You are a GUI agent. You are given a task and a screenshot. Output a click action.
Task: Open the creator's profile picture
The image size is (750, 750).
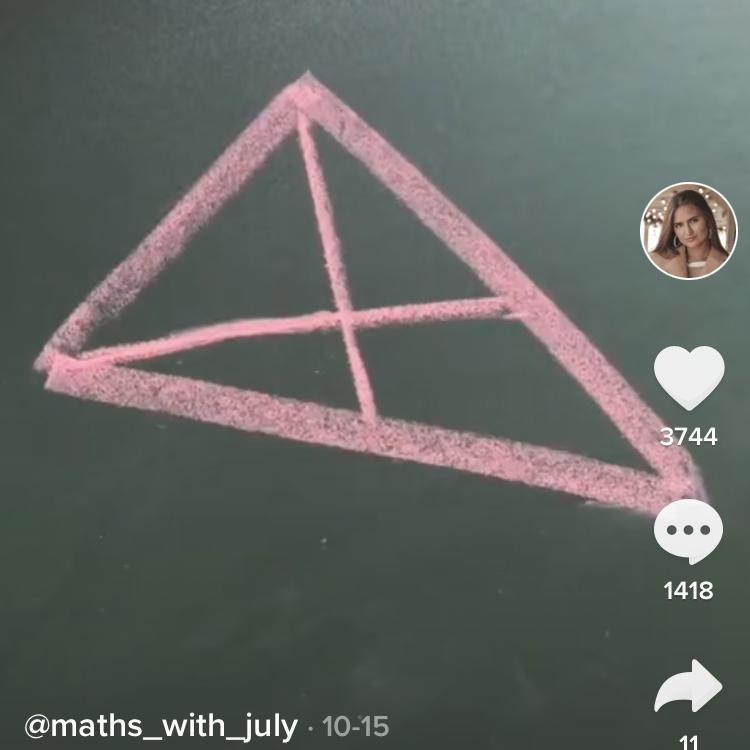[688, 231]
